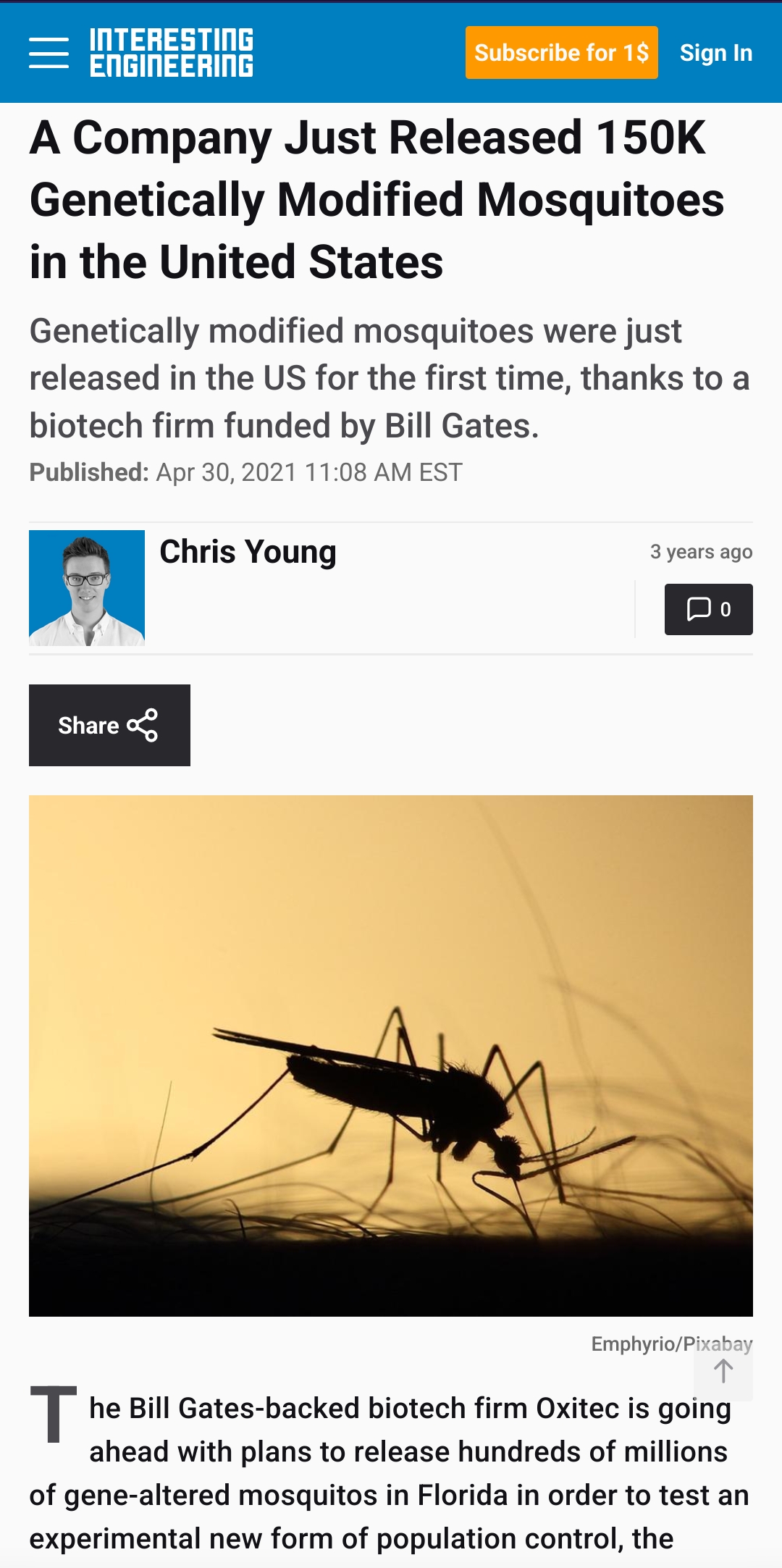Open Chris Young's author photo

[x=87, y=587]
